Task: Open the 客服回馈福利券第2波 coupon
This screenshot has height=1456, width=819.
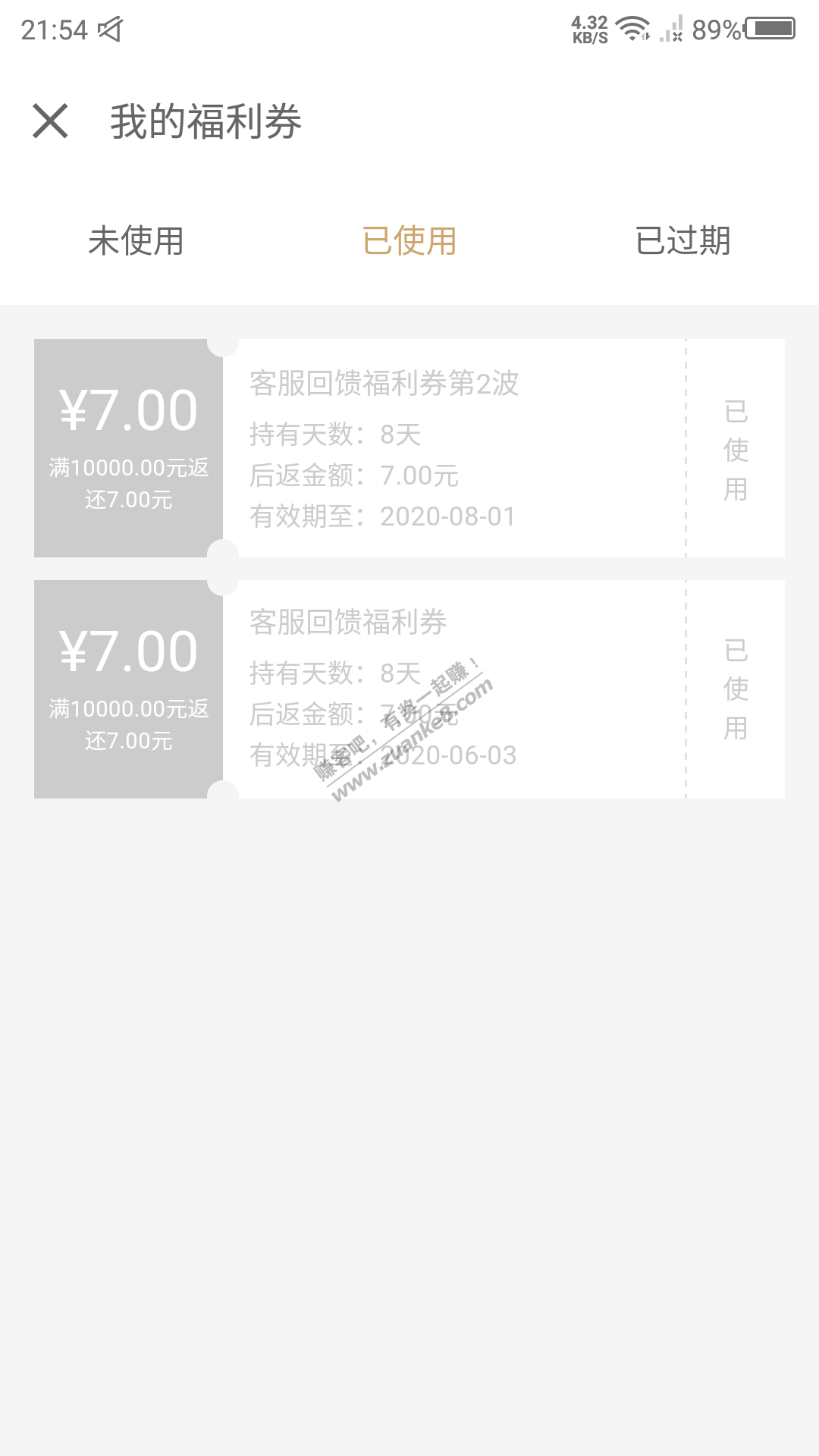Action: click(409, 448)
